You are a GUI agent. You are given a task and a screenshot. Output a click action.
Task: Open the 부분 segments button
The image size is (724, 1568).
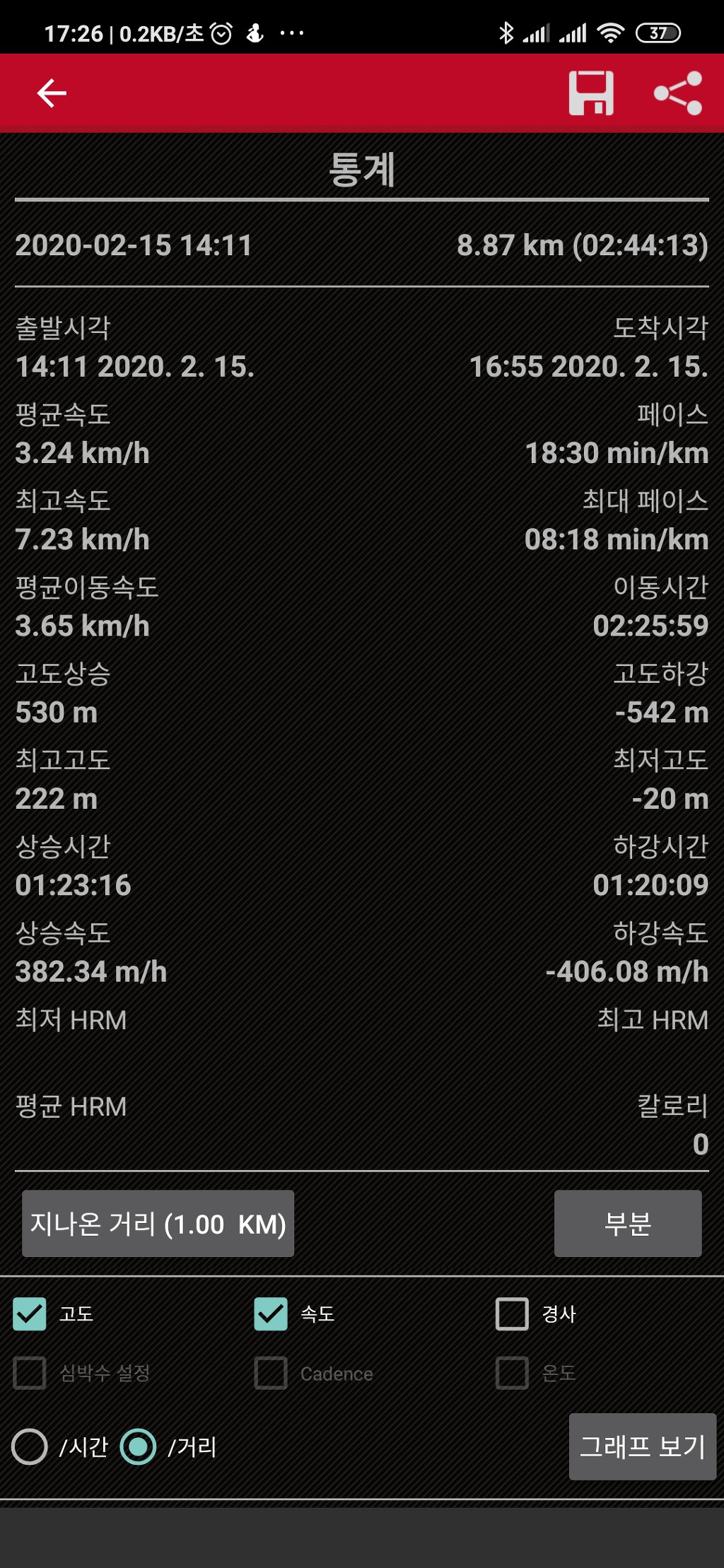click(x=628, y=1224)
